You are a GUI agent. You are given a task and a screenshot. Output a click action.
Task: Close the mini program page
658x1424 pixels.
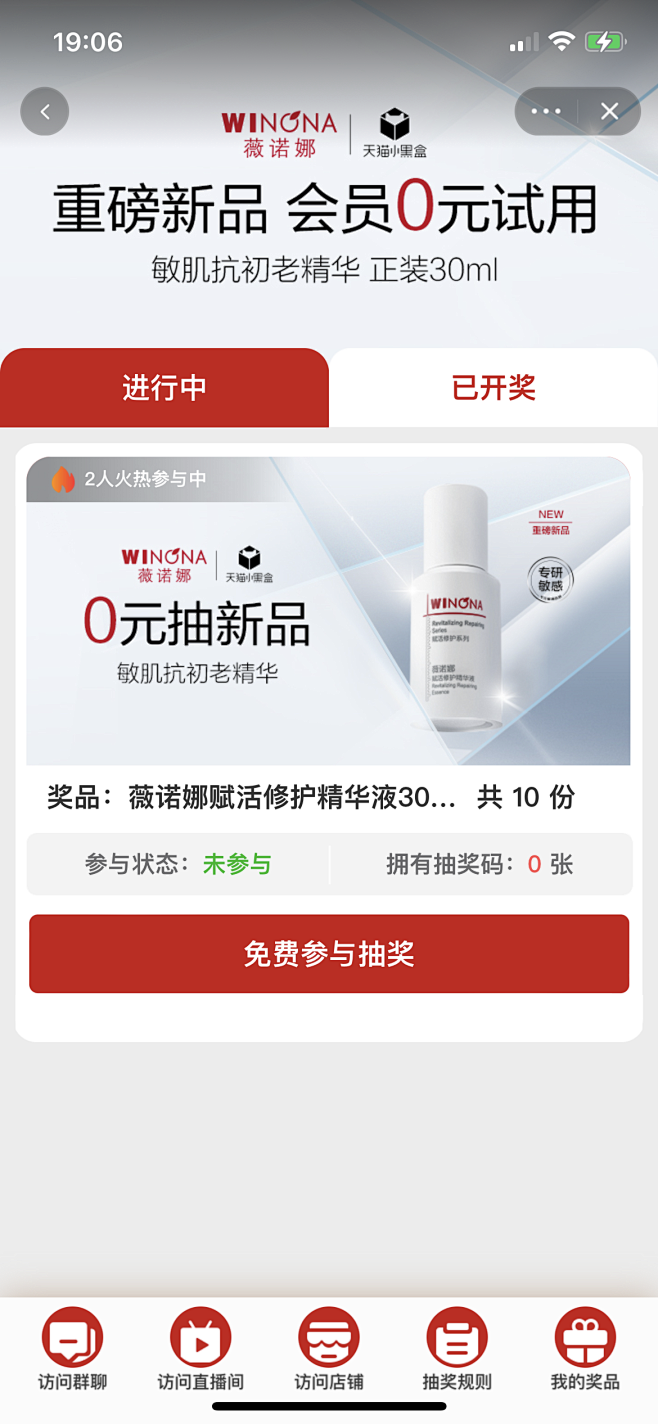coord(609,112)
